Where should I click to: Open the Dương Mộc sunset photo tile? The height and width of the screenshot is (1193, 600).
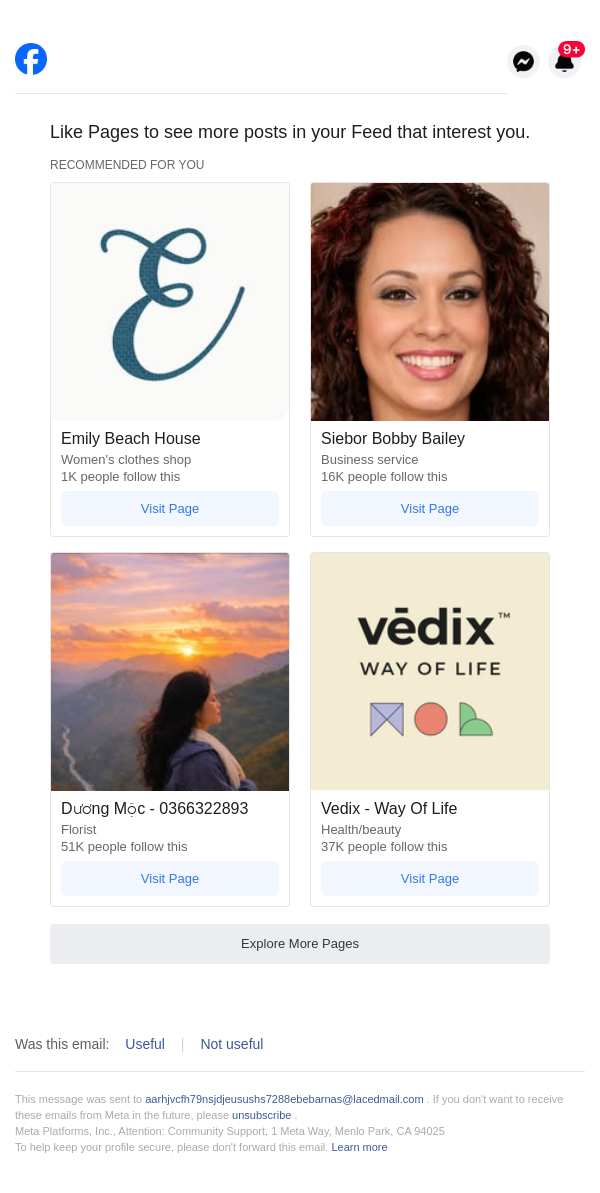[x=170, y=672]
